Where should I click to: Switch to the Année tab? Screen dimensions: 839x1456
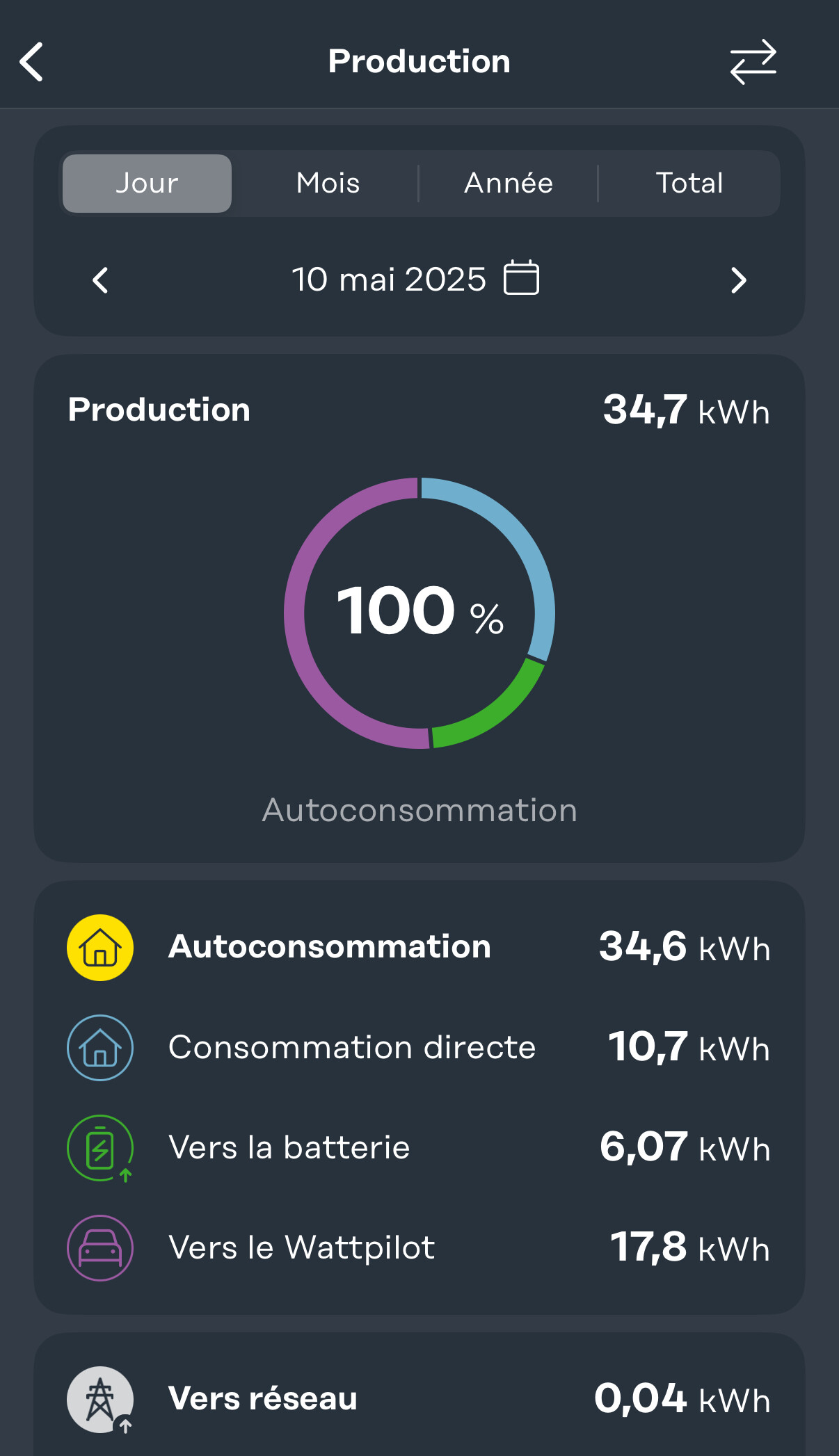coord(509,184)
